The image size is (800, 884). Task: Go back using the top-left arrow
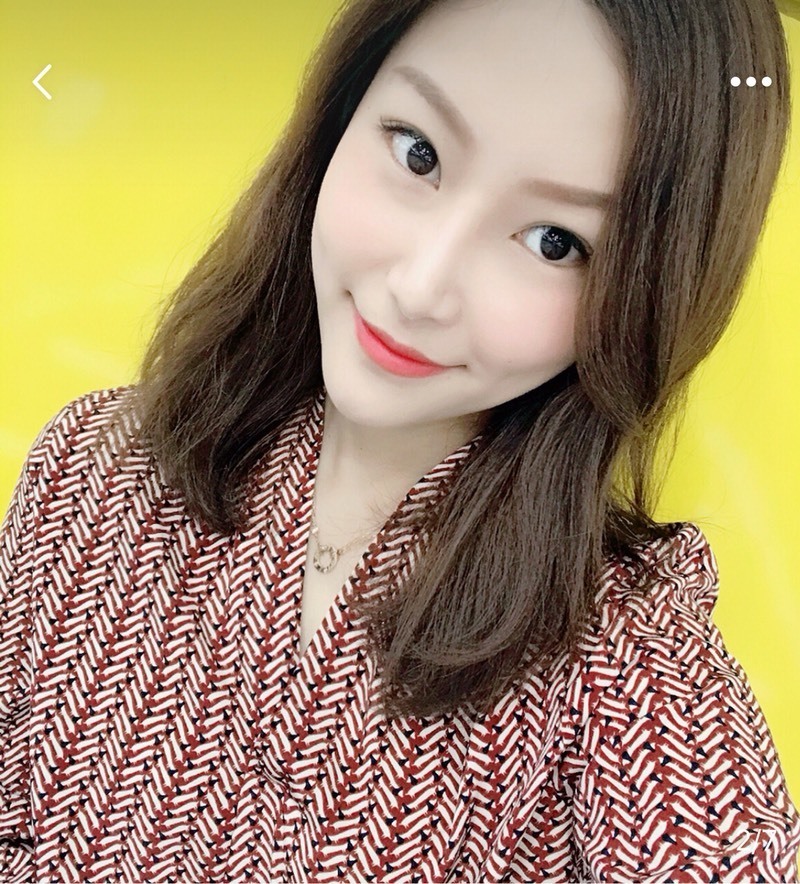pyautogui.click(x=42, y=82)
